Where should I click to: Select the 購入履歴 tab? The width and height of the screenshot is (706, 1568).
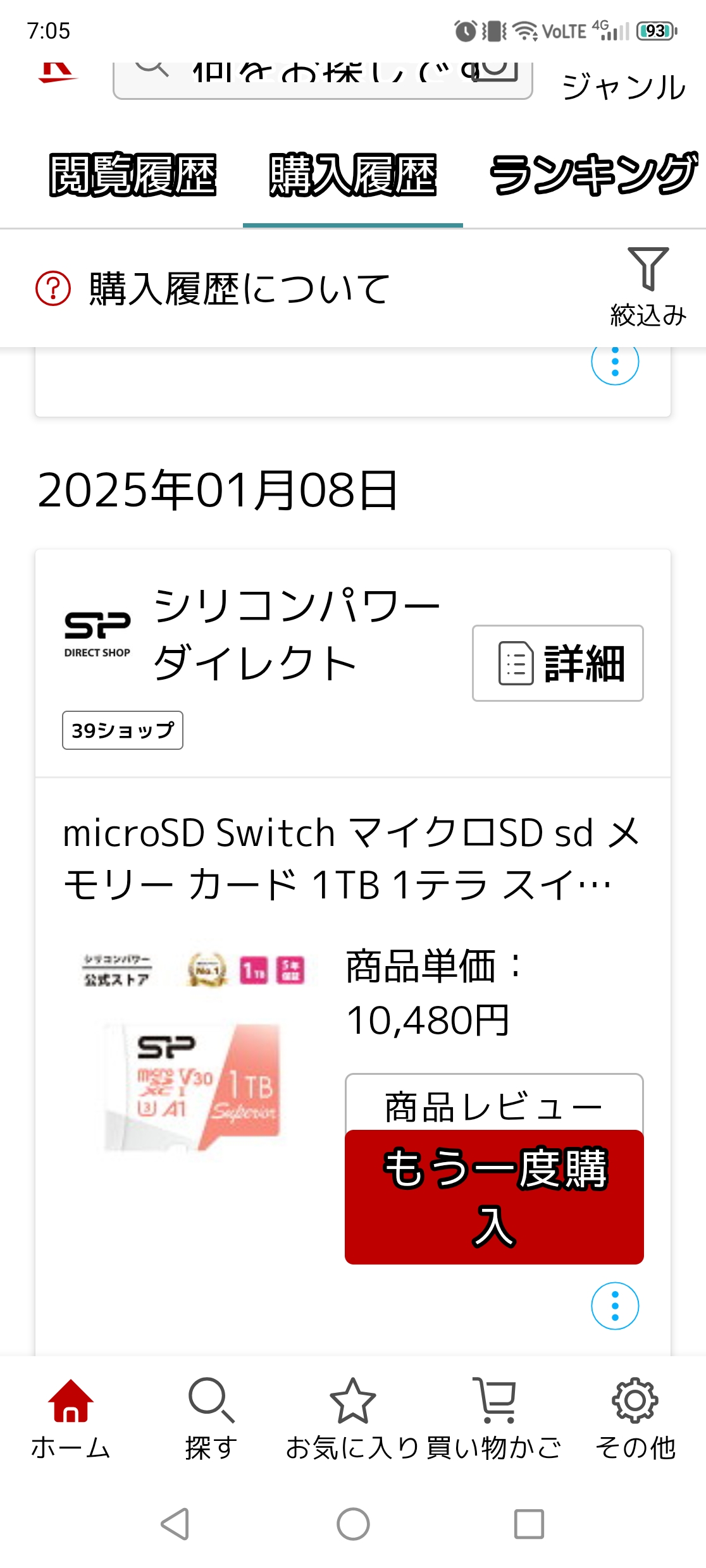click(x=352, y=175)
